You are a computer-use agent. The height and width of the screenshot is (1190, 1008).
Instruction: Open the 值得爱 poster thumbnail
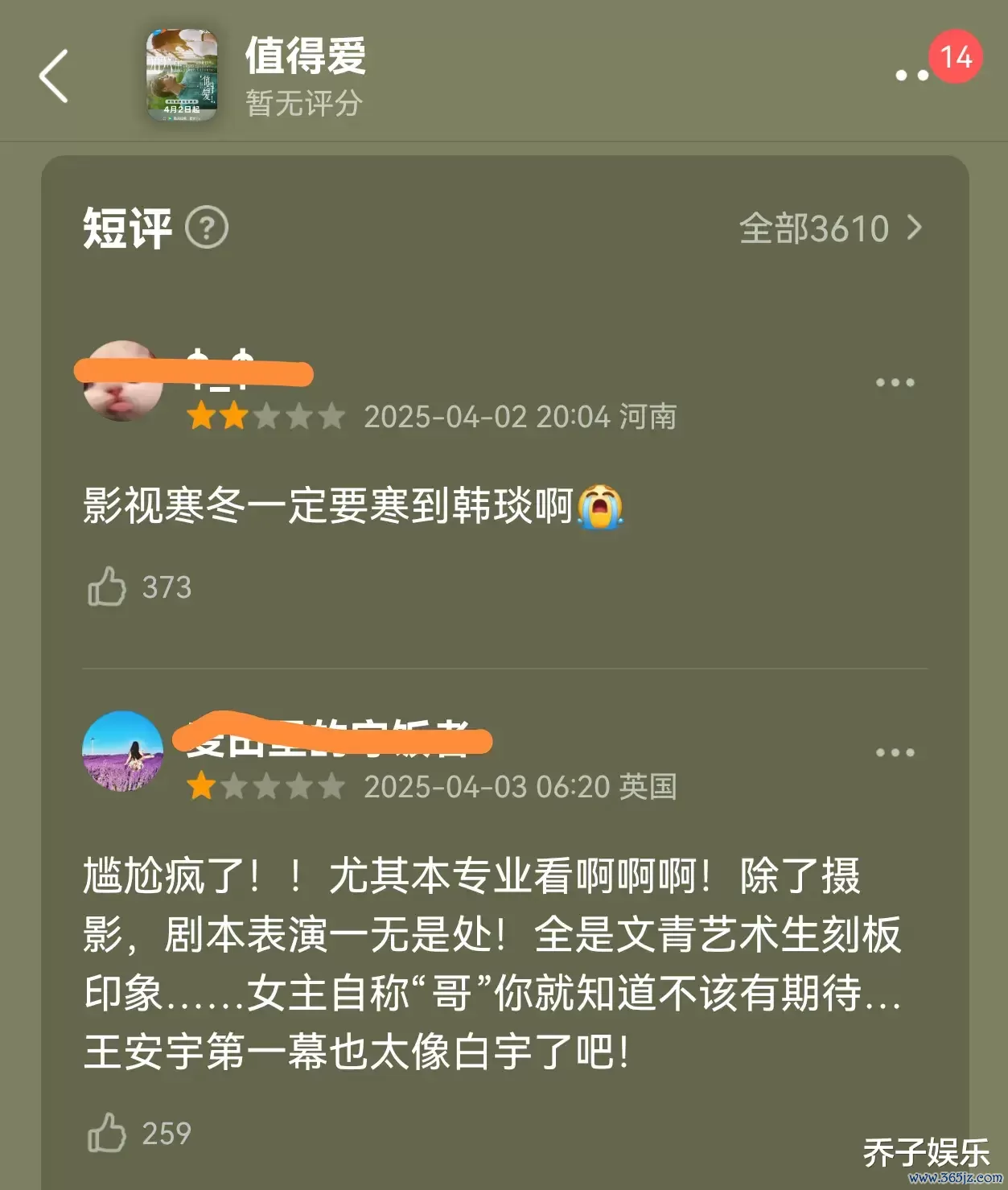(182, 76)
